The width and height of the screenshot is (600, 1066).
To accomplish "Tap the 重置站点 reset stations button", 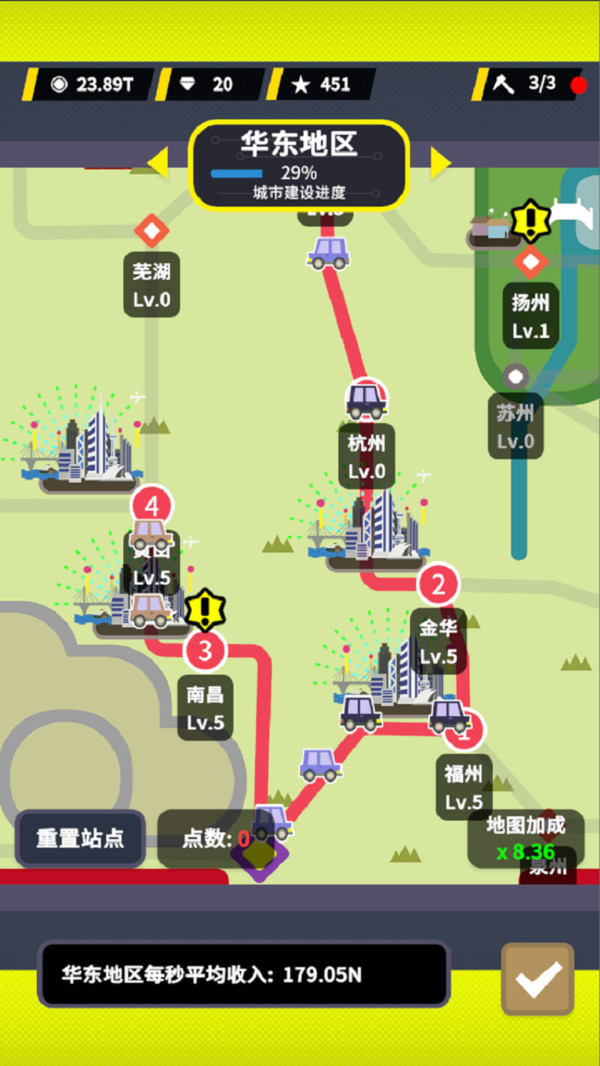I will tap(80, 838).
